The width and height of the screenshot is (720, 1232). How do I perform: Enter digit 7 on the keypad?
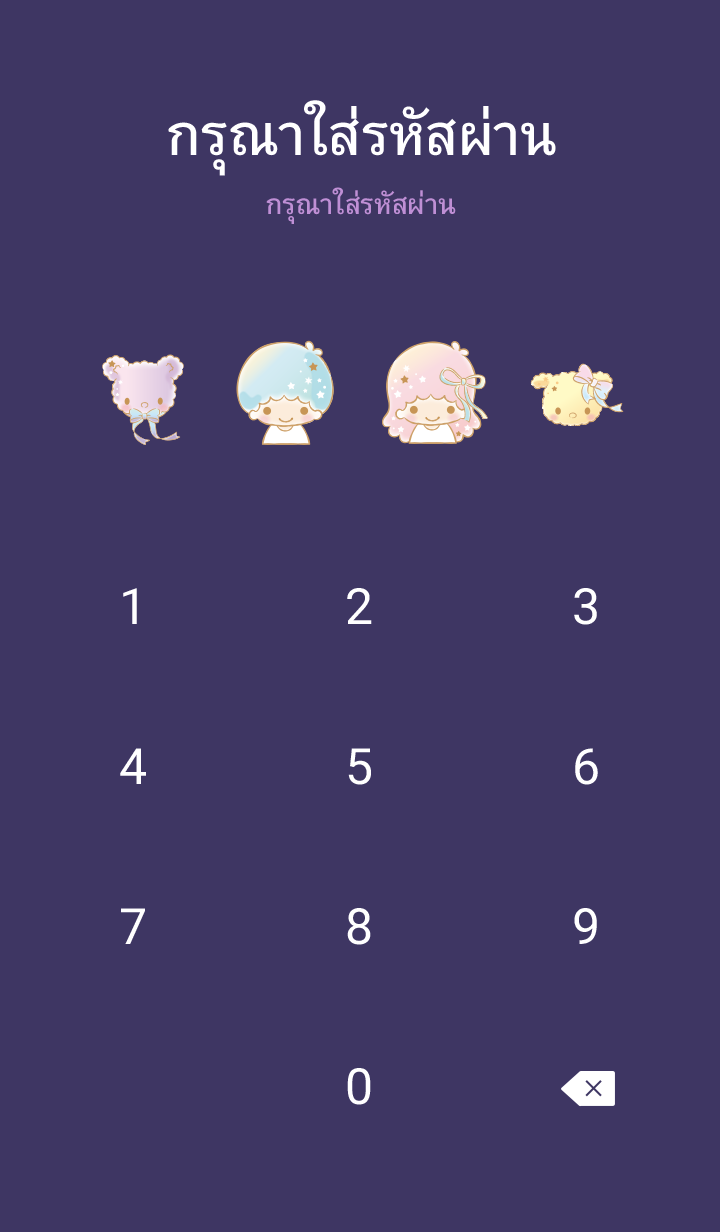[x=132, y=927]
